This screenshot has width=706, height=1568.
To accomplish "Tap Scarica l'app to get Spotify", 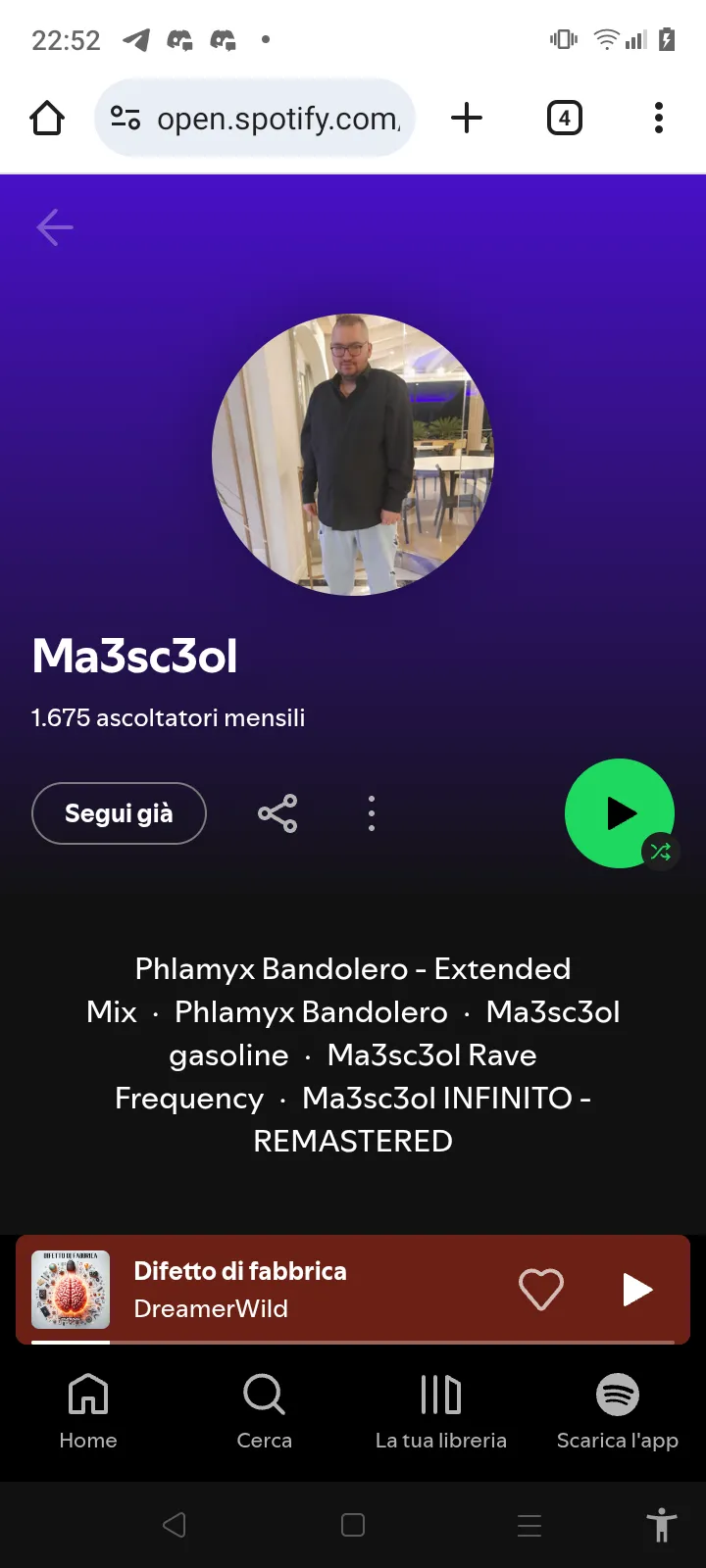I will click(x=617, y=1411).
